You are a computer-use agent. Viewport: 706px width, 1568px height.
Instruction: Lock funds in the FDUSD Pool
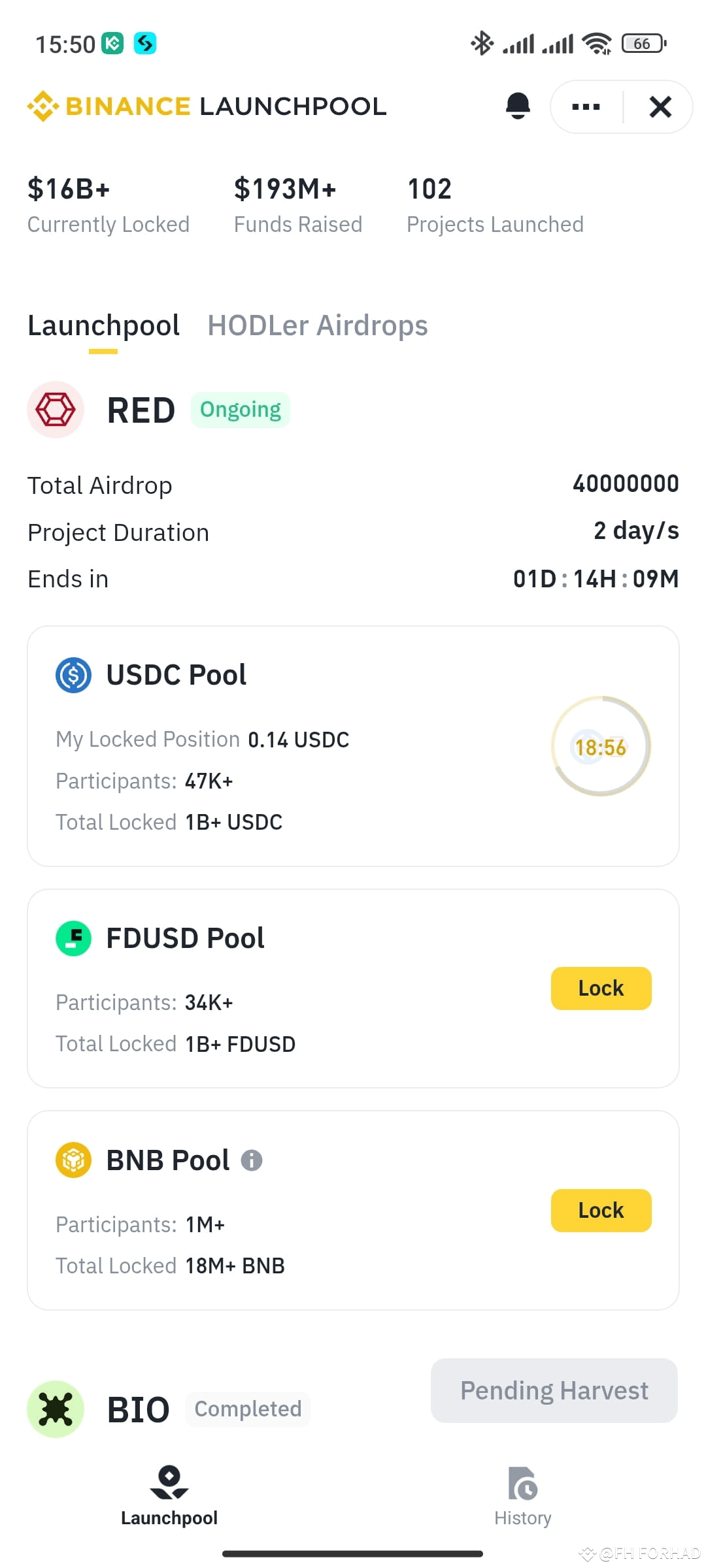tap(600, 988)
